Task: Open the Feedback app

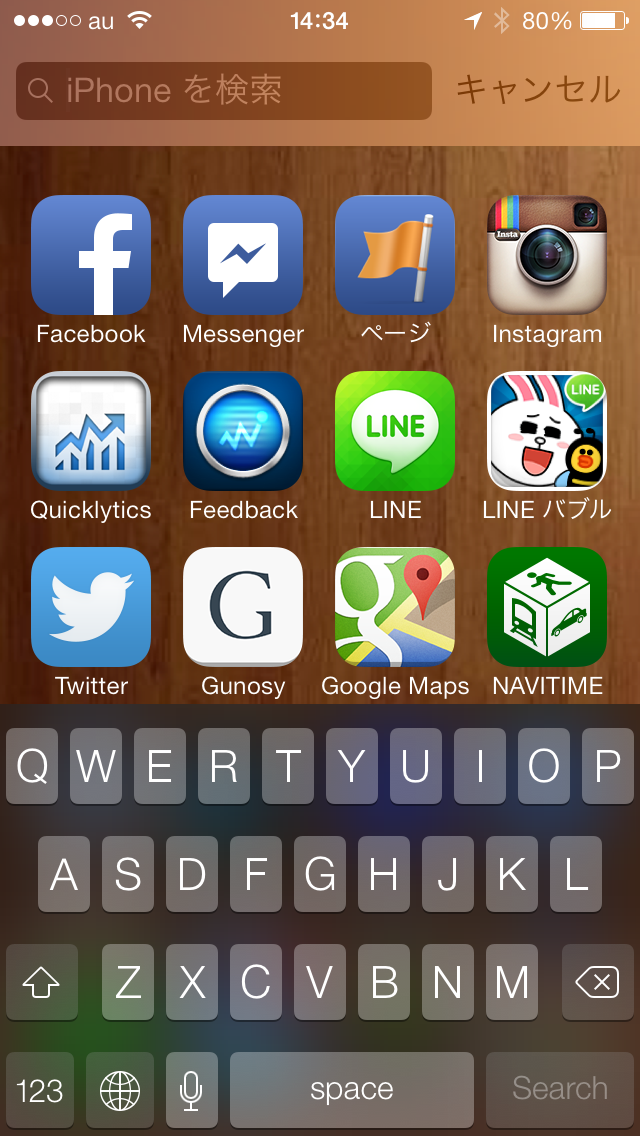Action: click(243, 431)
